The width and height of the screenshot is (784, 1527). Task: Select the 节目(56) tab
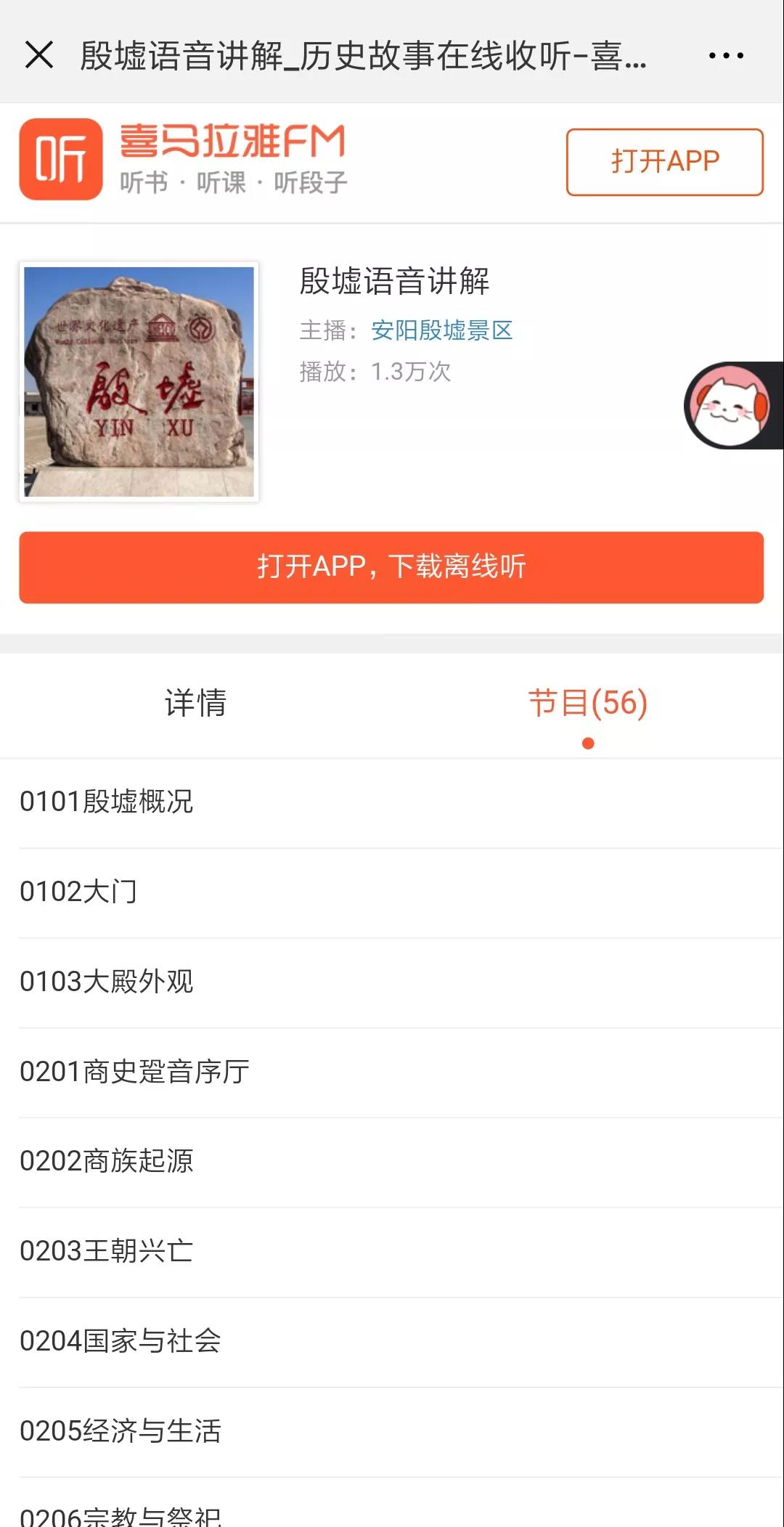pos(587,703)
